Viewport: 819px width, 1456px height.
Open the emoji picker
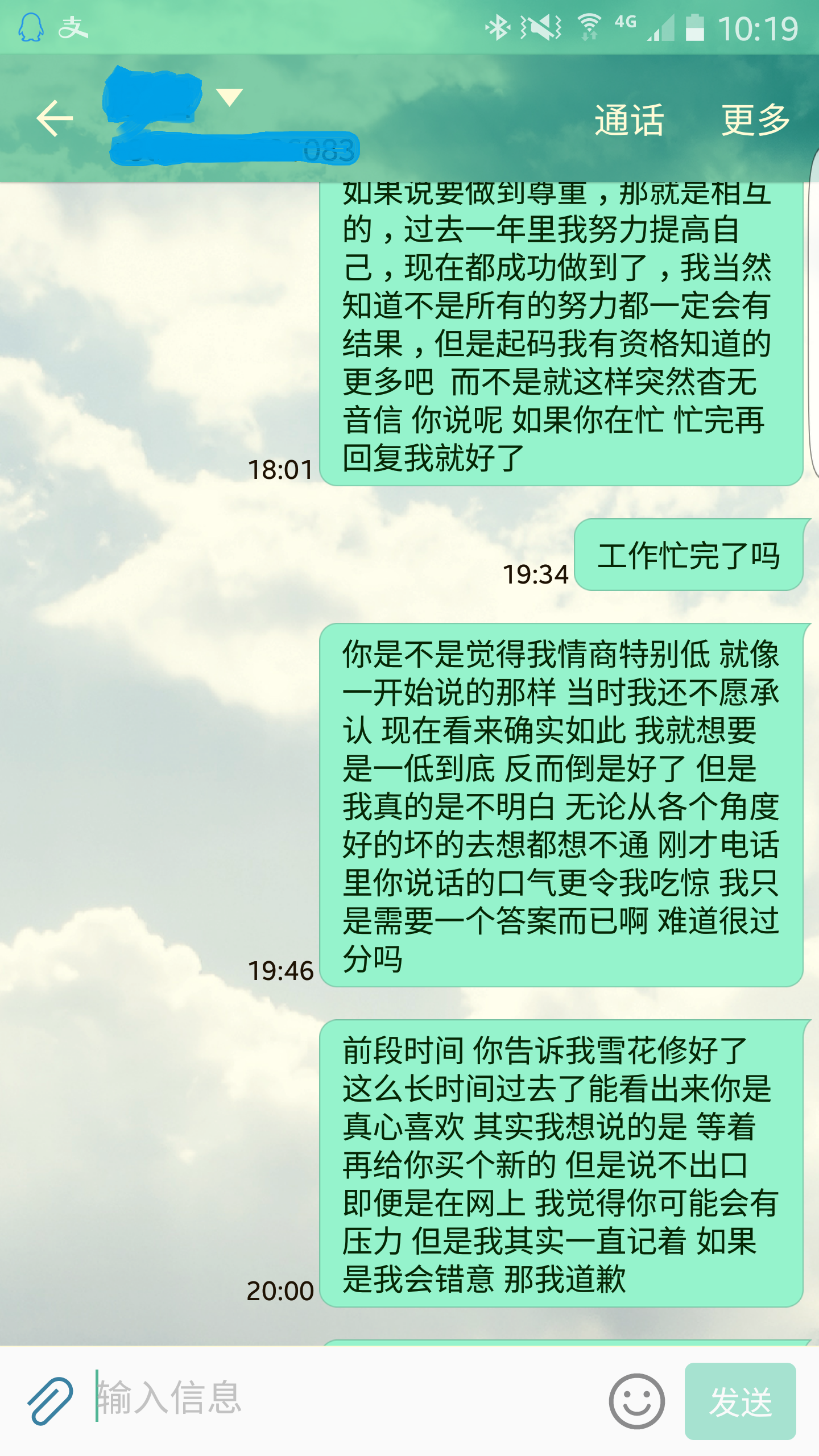636,1401
